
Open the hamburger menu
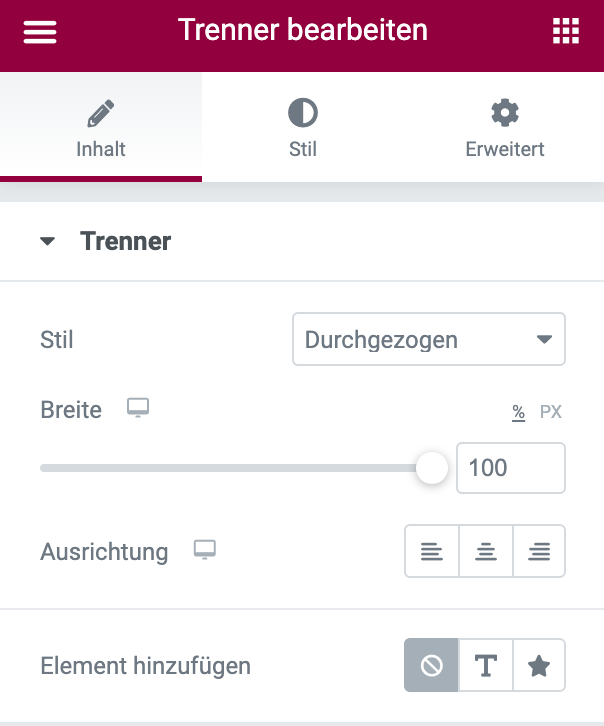[x=40, y=32]
